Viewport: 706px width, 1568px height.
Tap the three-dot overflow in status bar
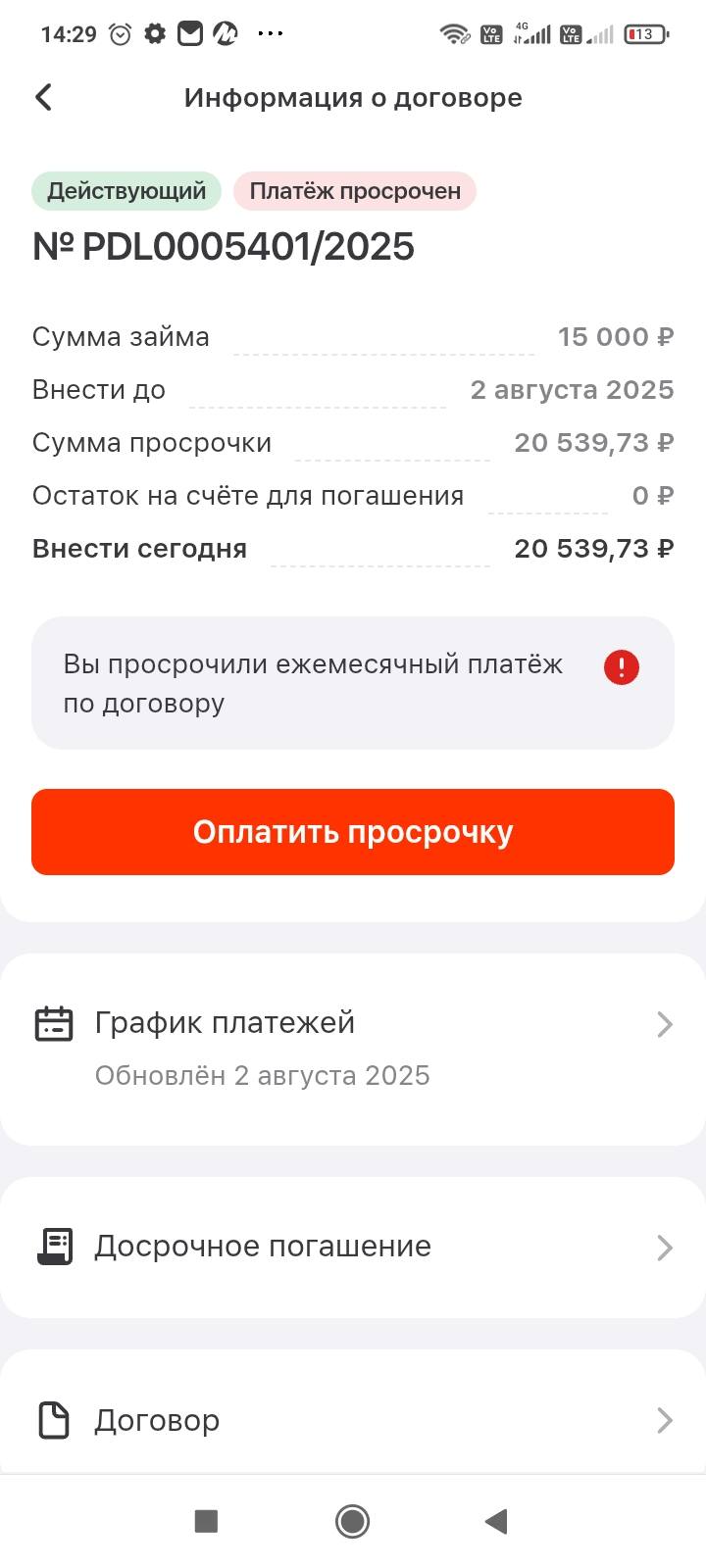coord(270,32)
